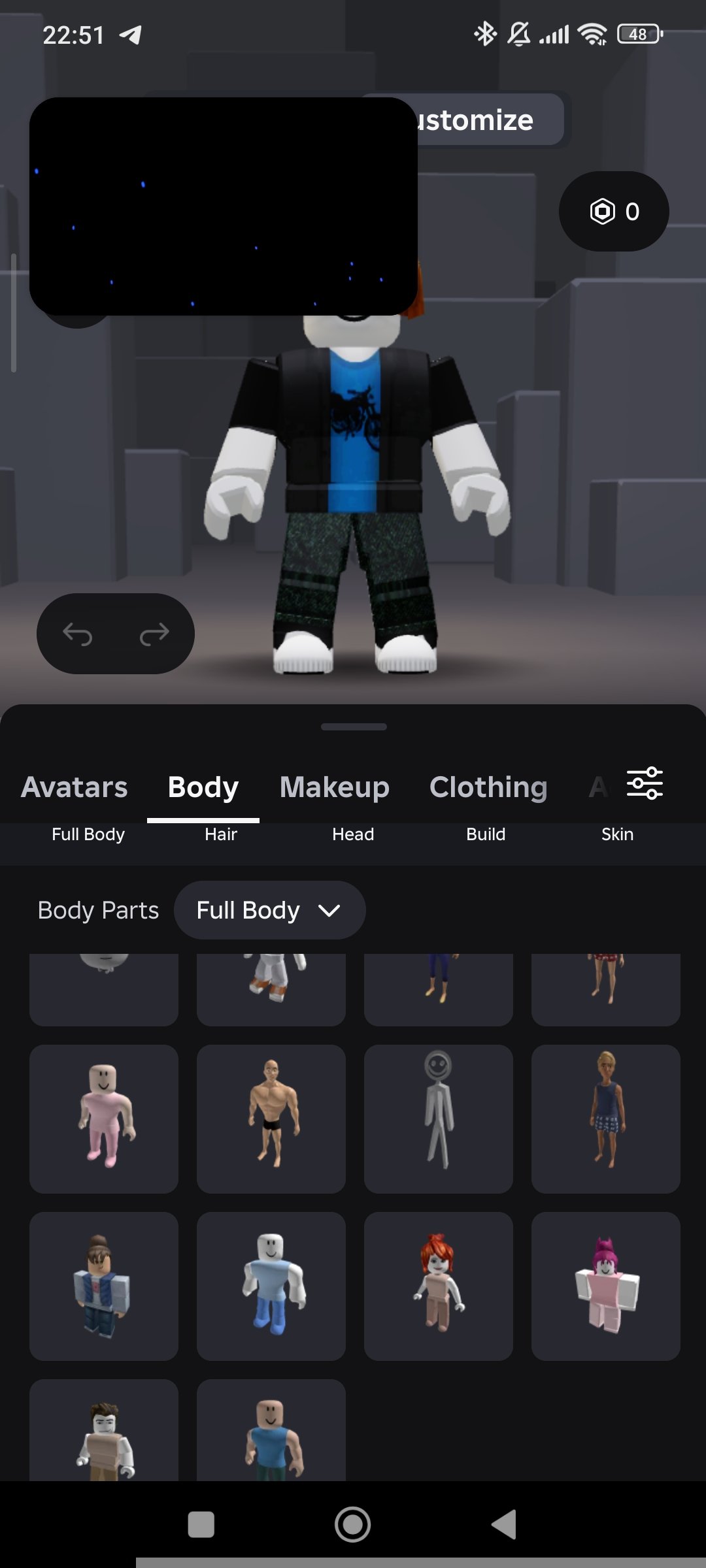Choose the gray stick figure body

[x=439, y=1119]
